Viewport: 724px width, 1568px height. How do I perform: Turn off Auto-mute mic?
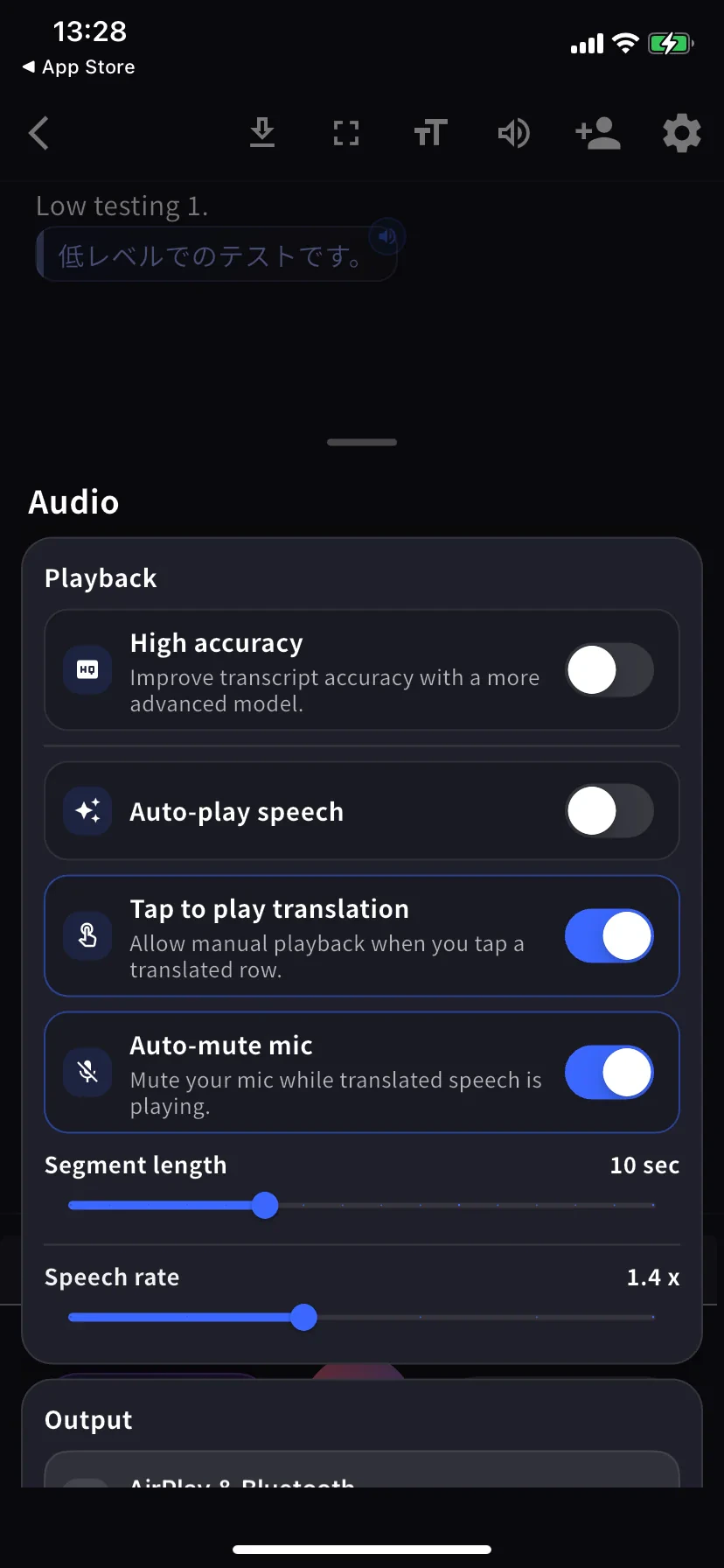(x=609, y=1072)
